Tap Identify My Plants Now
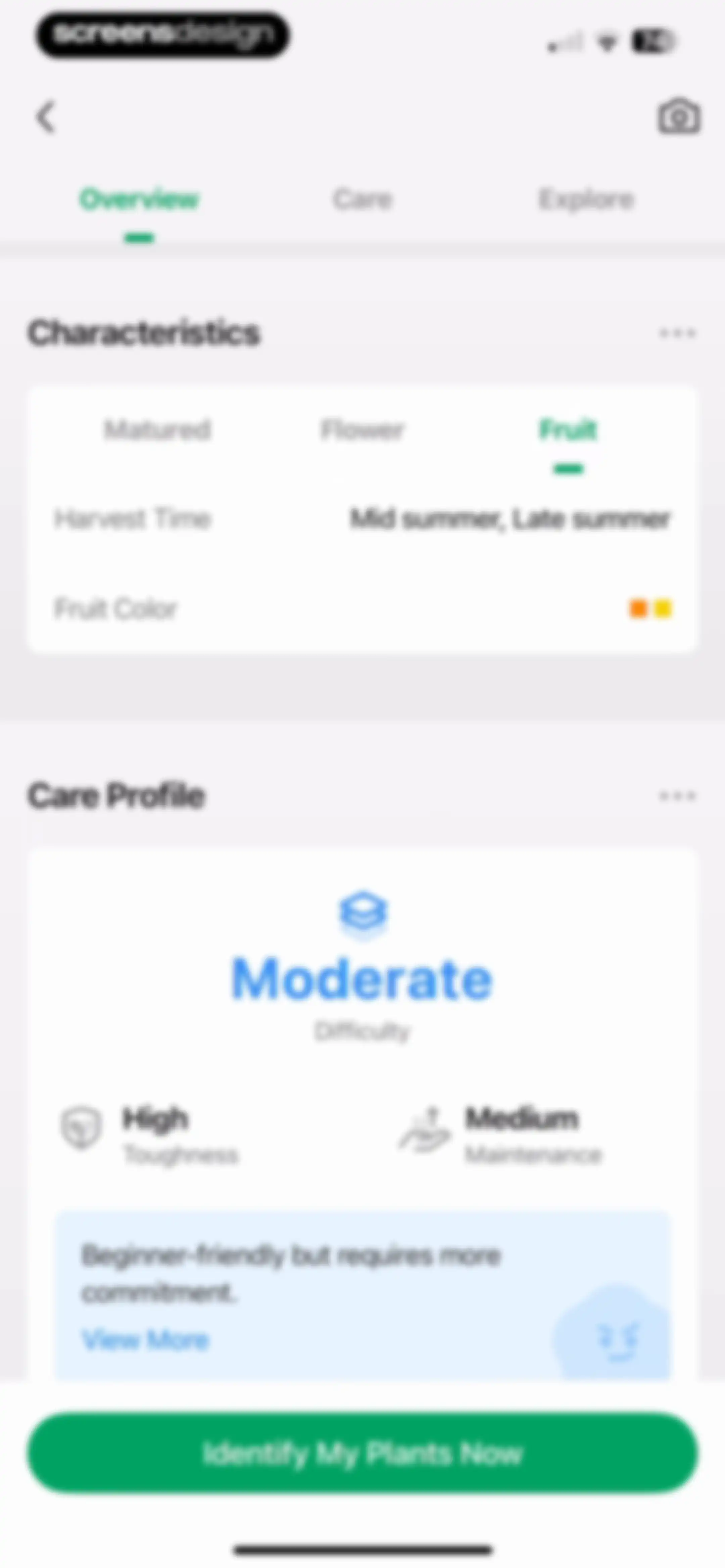Viewport: 725px width, 1568px height. click(363, 1453)
